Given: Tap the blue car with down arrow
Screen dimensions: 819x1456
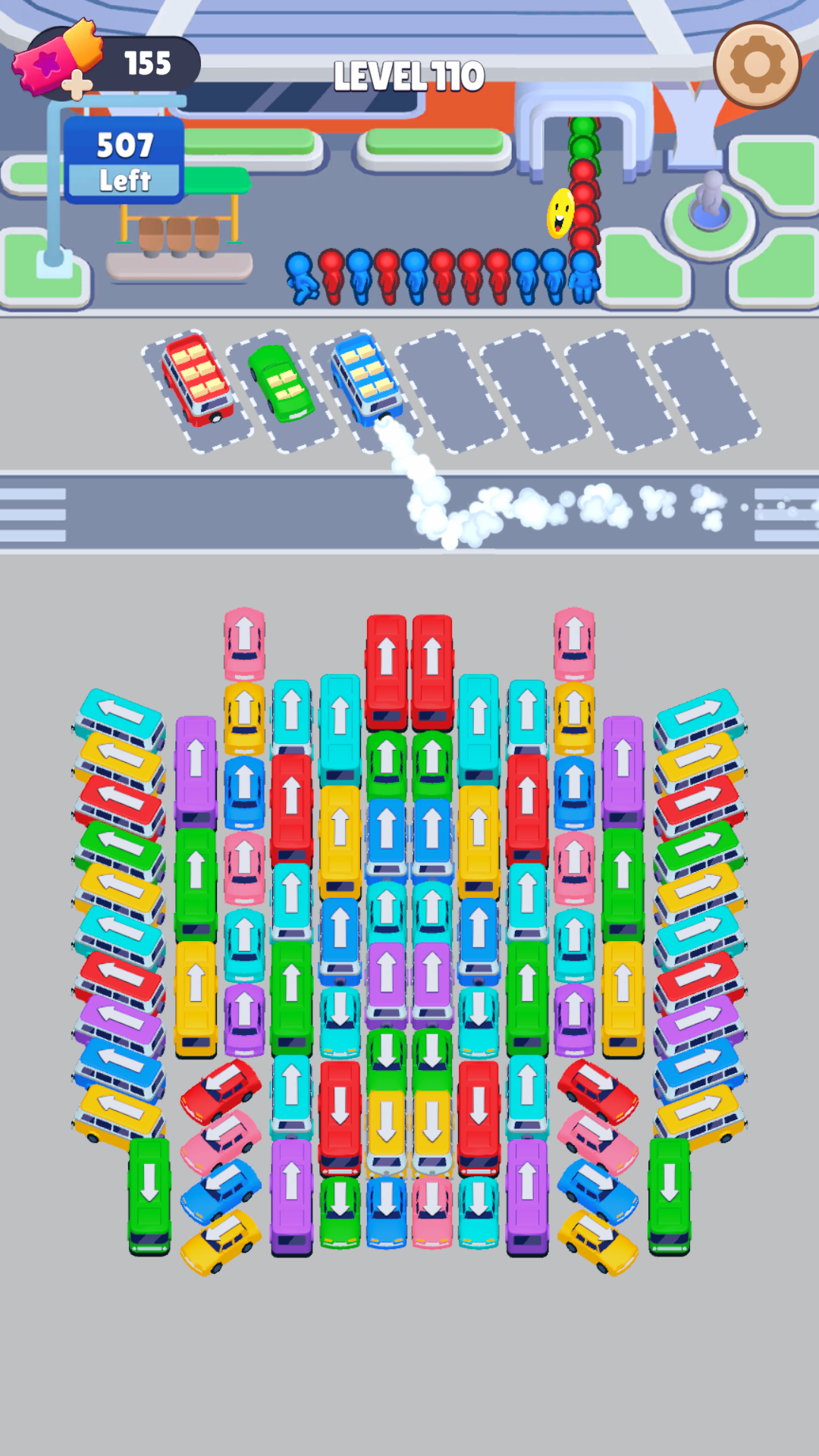Looking at the screenshot, I should [387, 1210].
